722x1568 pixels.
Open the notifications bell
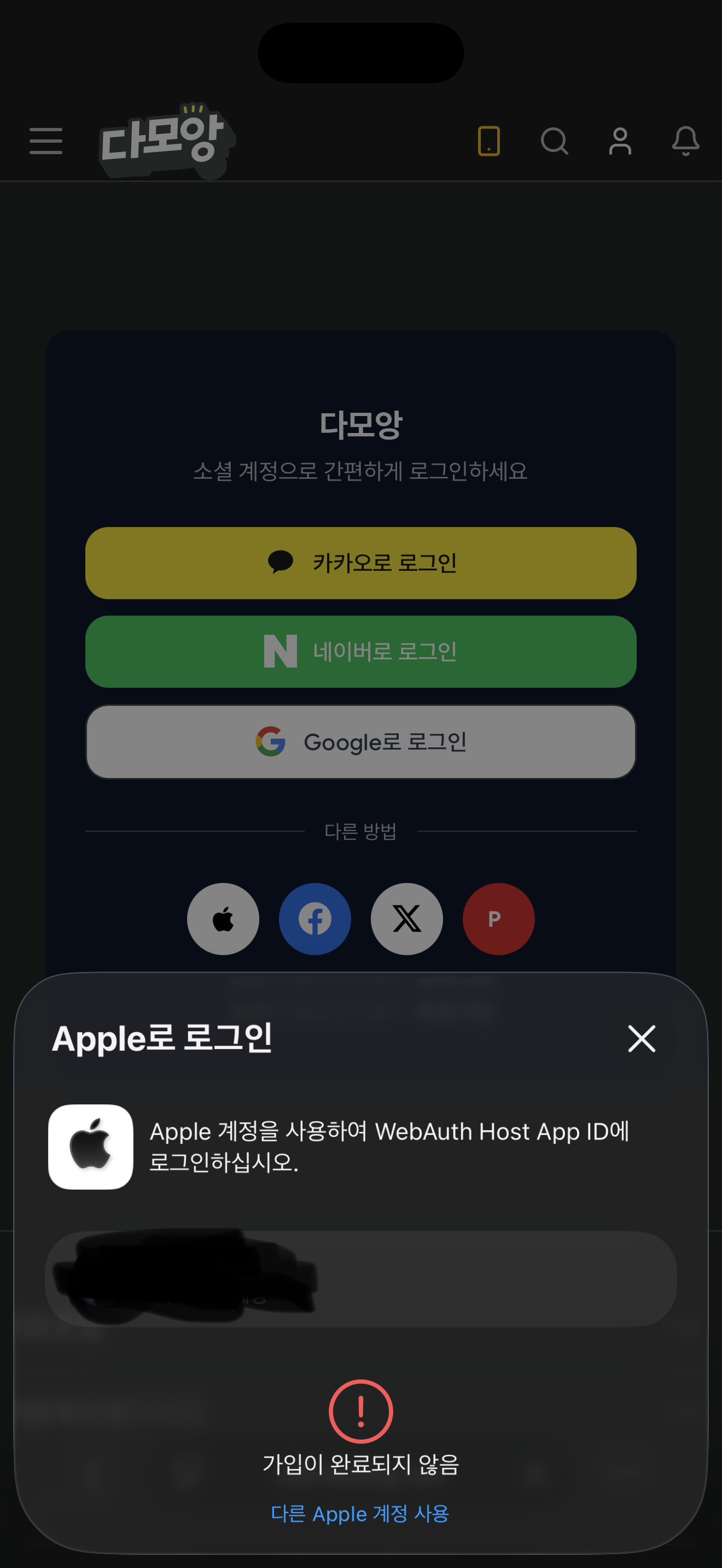point(685,141)
